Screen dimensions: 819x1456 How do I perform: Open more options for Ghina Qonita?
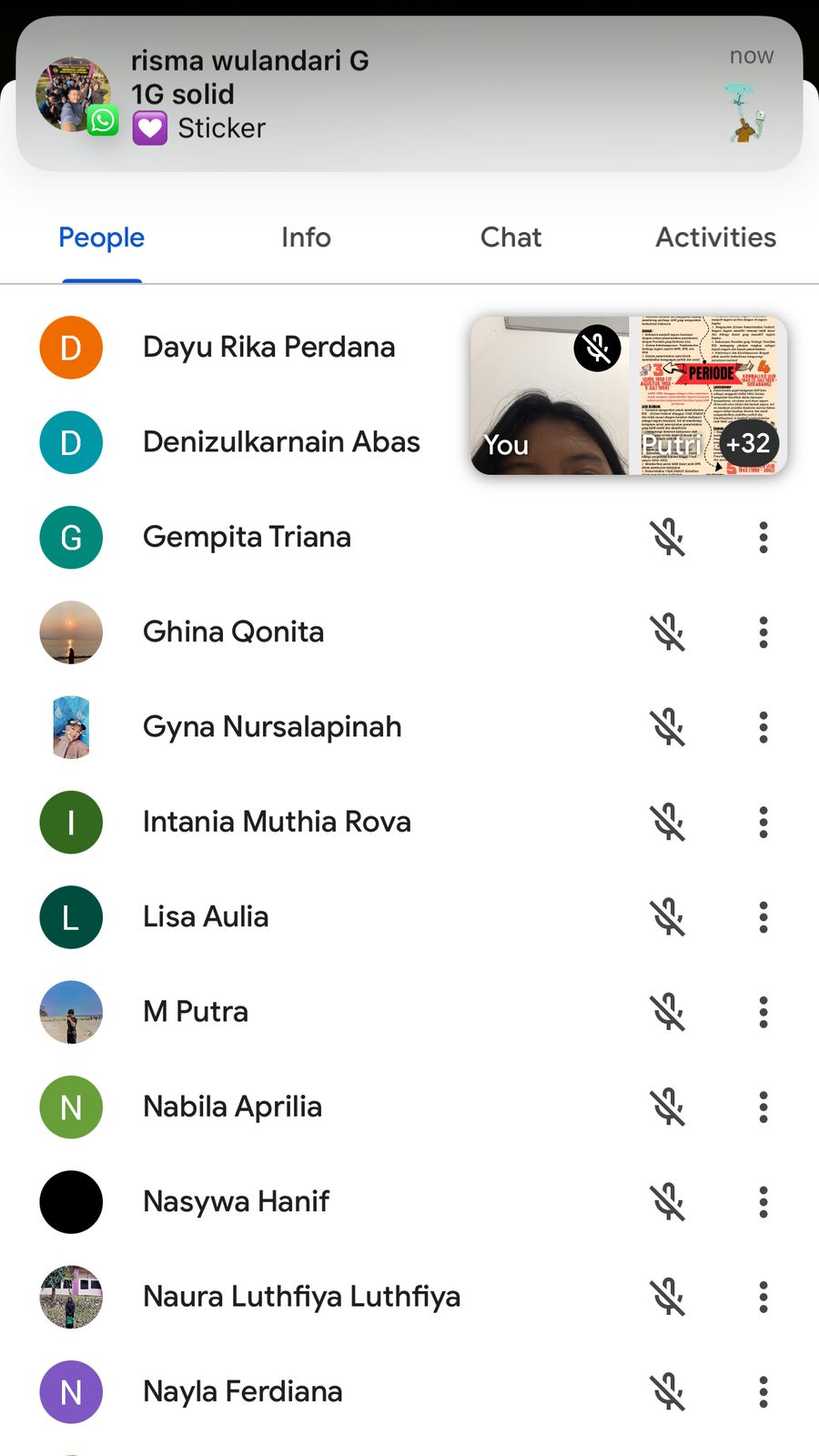pyautogui.click(x=763, y=632)
